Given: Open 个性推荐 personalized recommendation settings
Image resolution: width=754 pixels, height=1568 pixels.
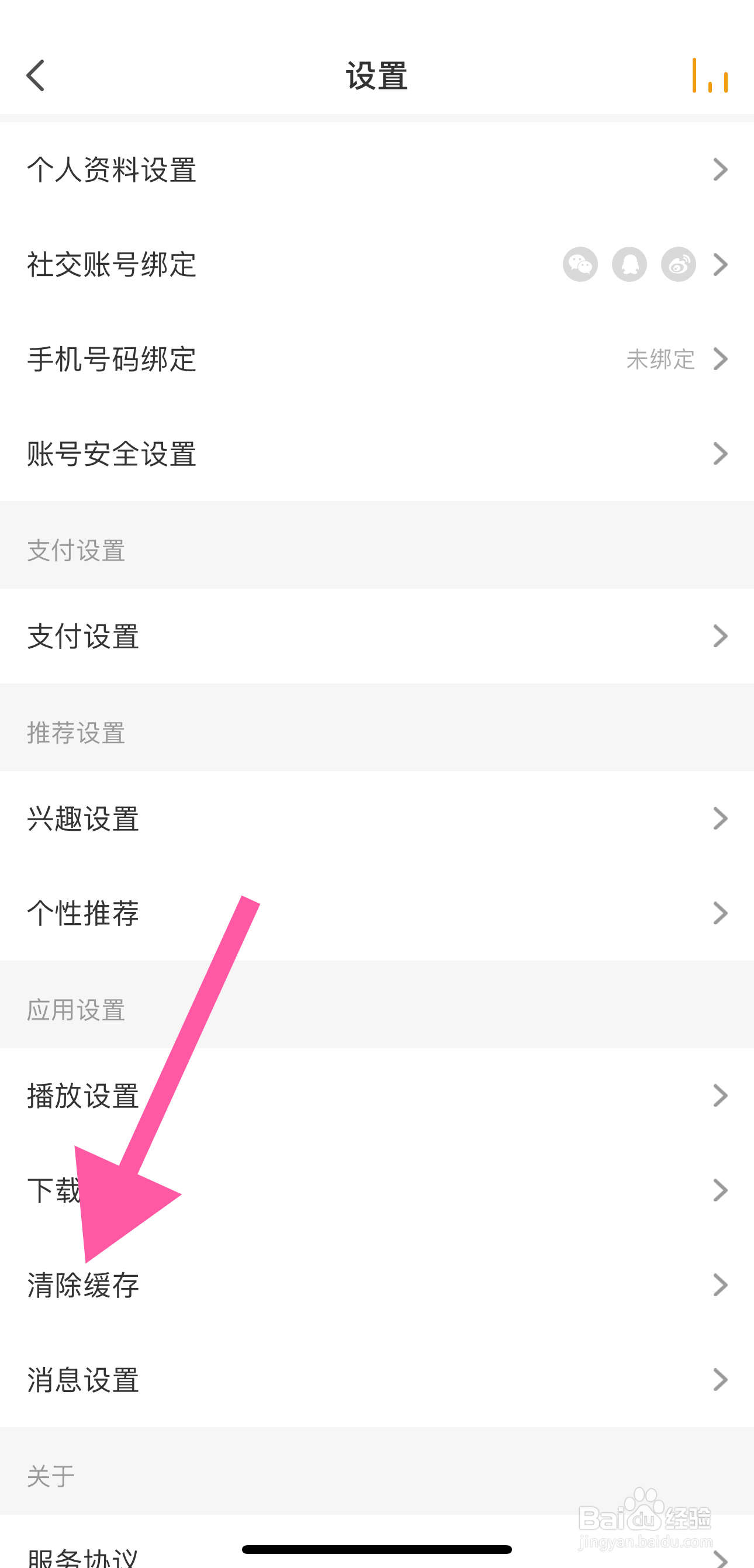Looking at the screenshot, I should [x=83, y=913].
